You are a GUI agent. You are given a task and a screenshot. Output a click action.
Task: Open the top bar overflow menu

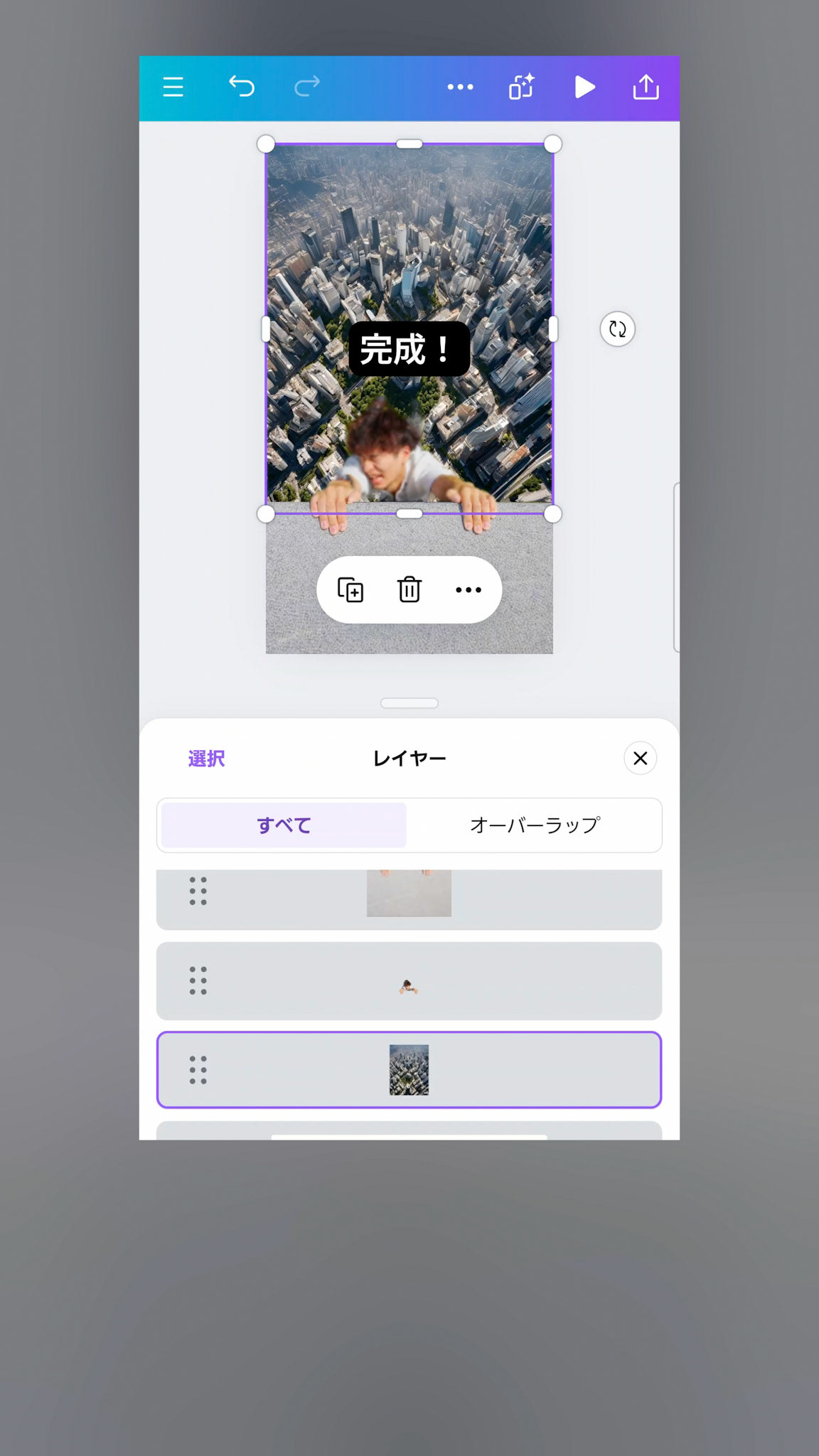460,87
